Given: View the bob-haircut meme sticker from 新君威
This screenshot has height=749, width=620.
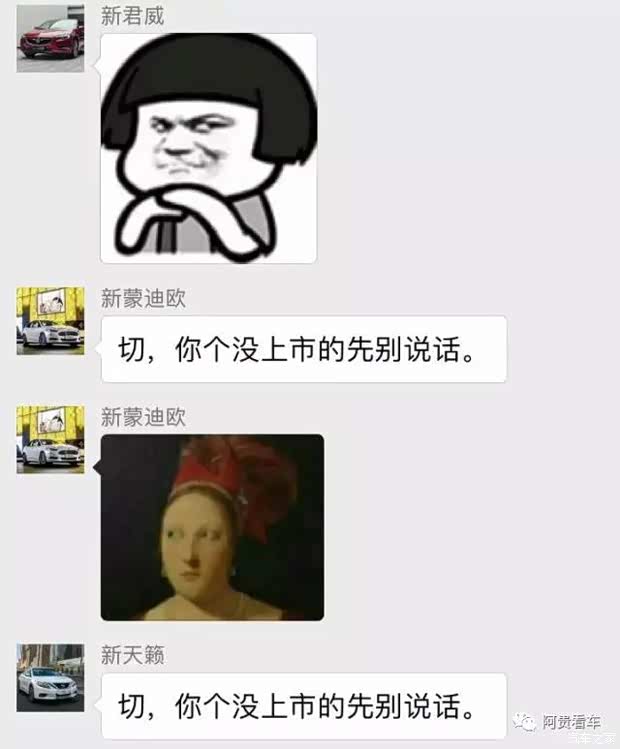Looking at the screenshot, I should pos(208,148).
